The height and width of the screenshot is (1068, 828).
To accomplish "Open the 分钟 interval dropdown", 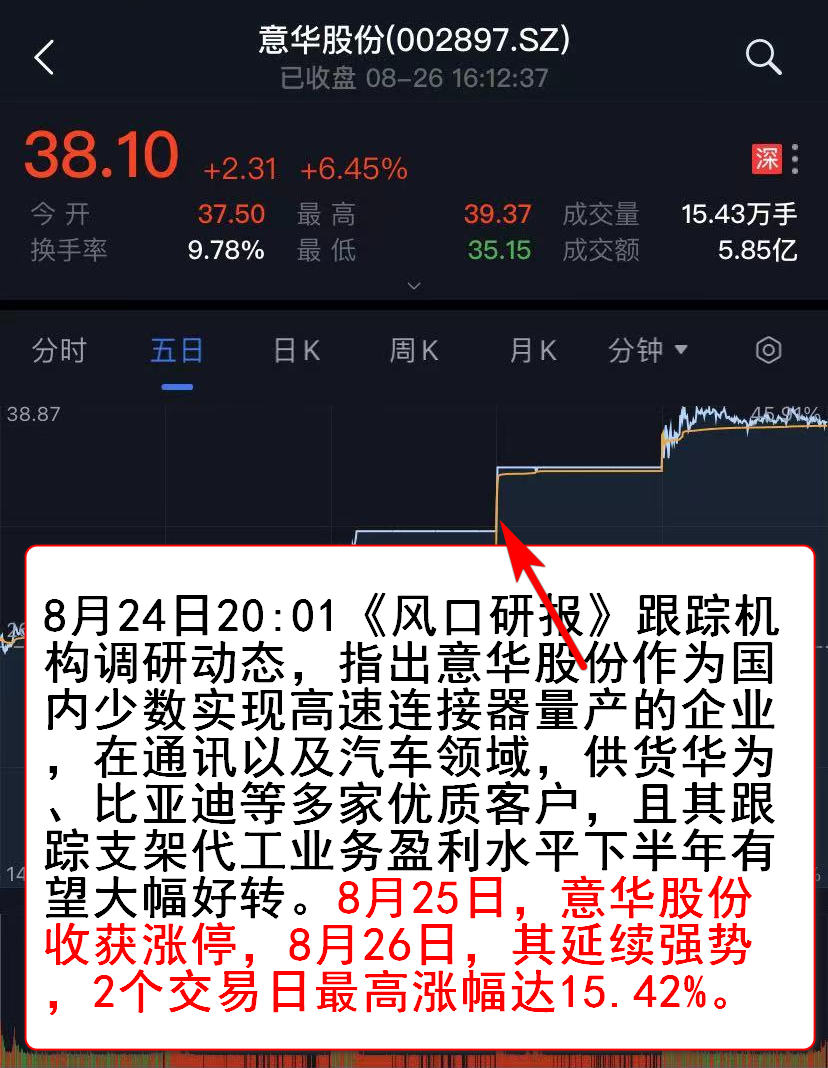I will [x=648, y=351].
